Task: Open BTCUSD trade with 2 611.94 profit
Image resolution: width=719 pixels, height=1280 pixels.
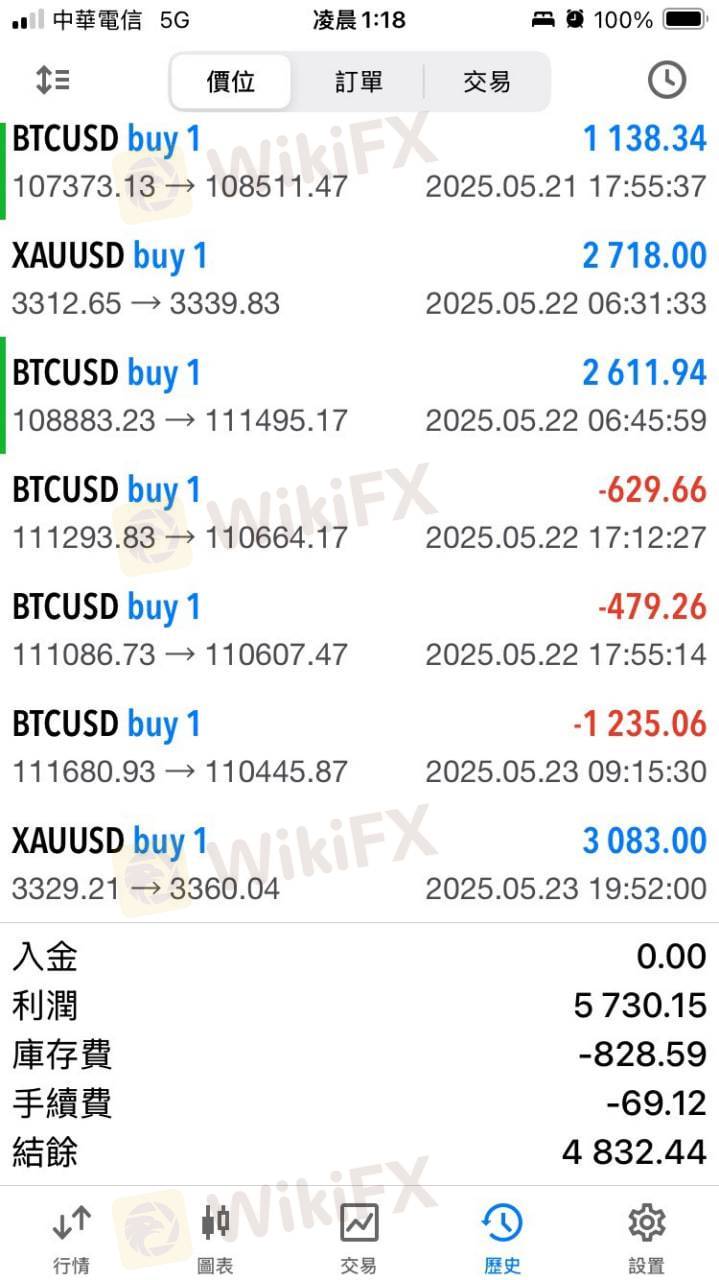Action: point(359,395)
